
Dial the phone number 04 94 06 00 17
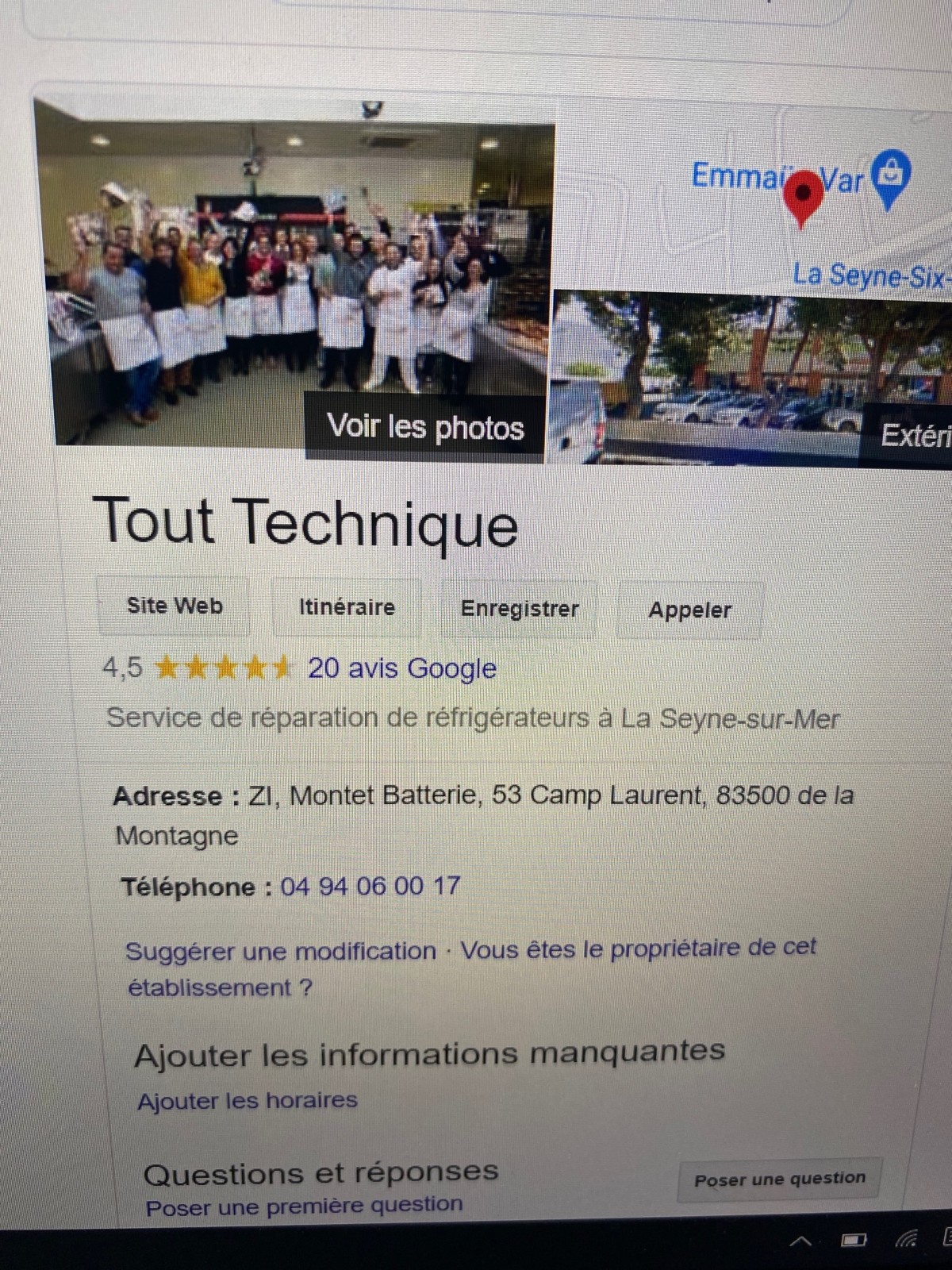pyautogui.click(x=370, y=886)
